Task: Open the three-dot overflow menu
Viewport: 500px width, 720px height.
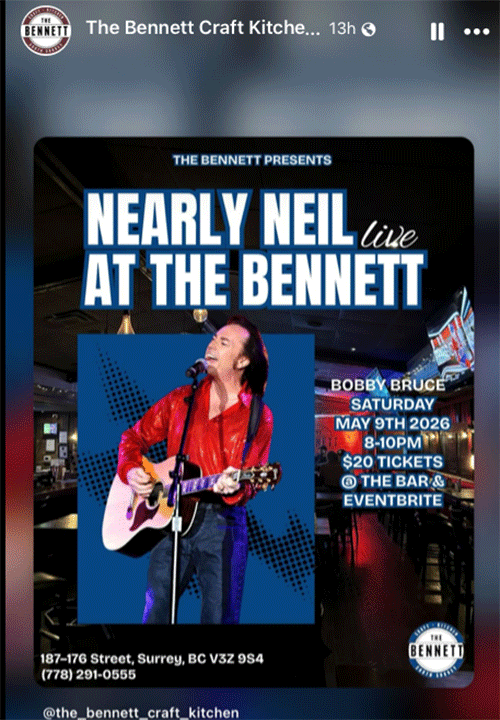Action: pyautogui.click(x=476, y=32)
